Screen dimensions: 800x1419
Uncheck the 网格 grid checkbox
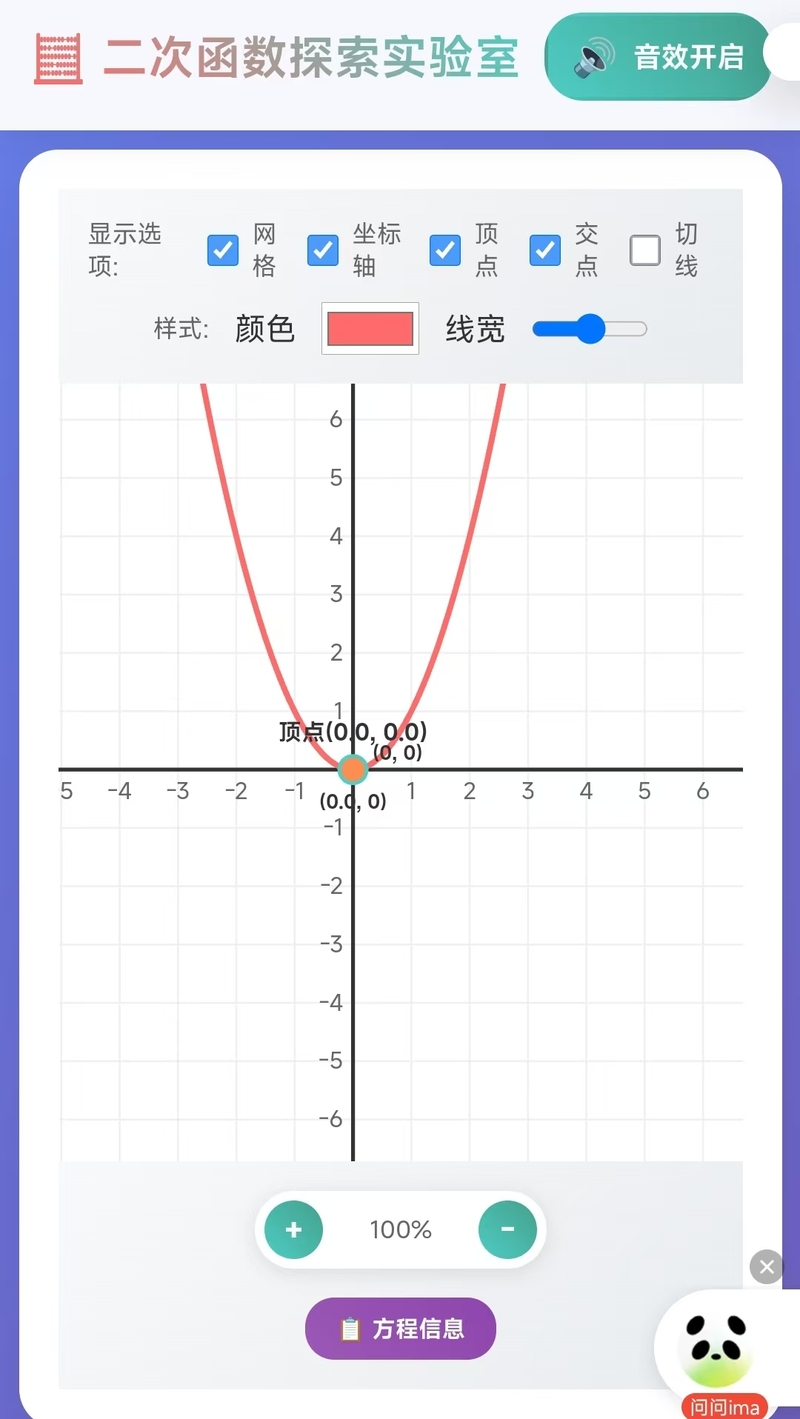coord(223,250)
